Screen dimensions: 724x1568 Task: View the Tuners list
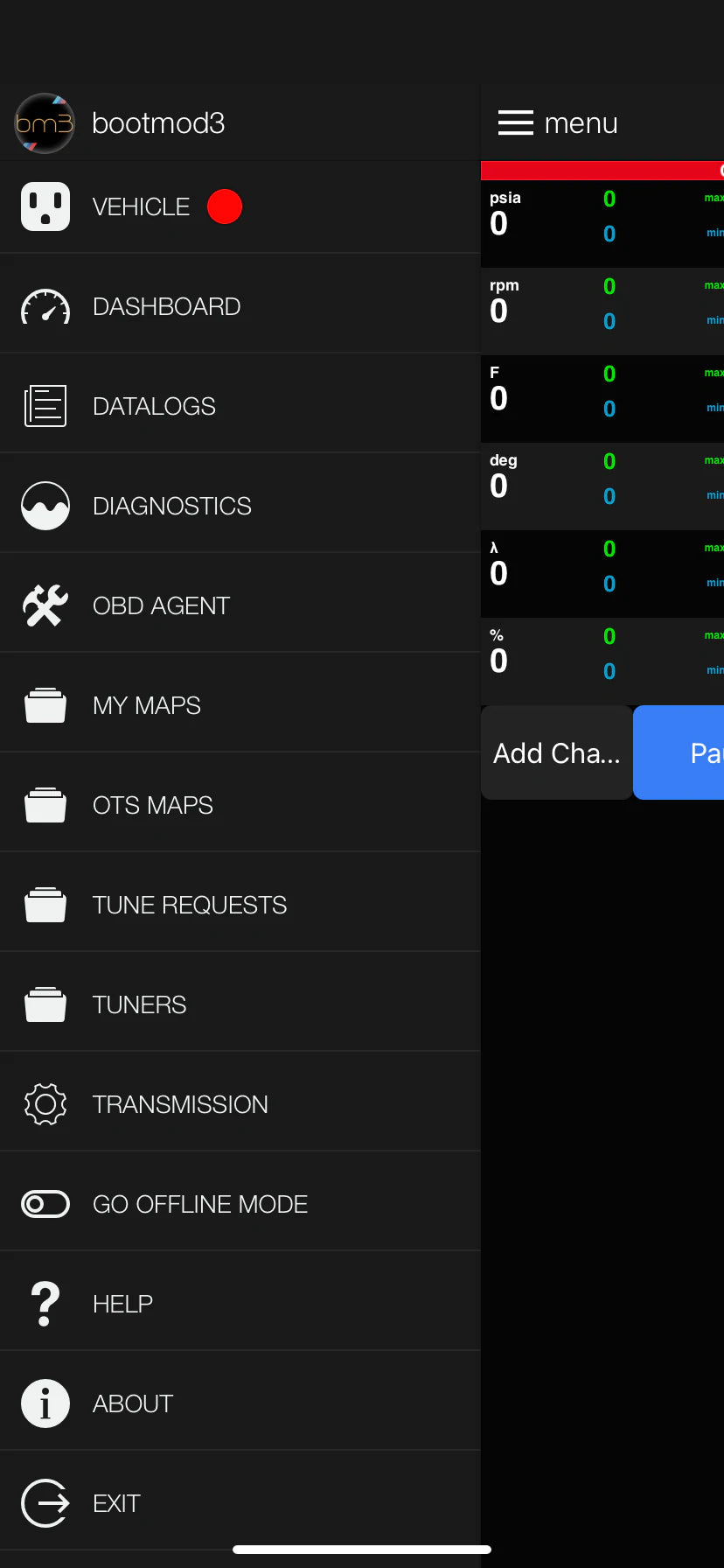[139, 1005]
